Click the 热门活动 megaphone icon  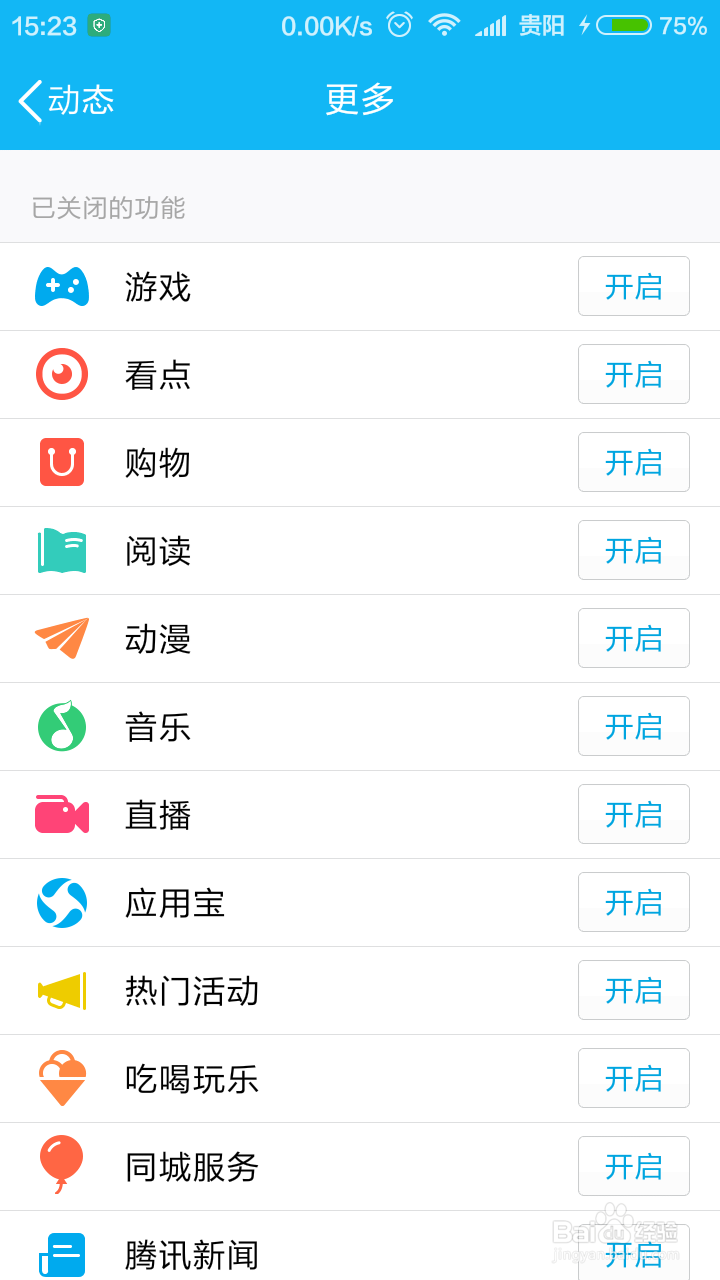[62, 991]
